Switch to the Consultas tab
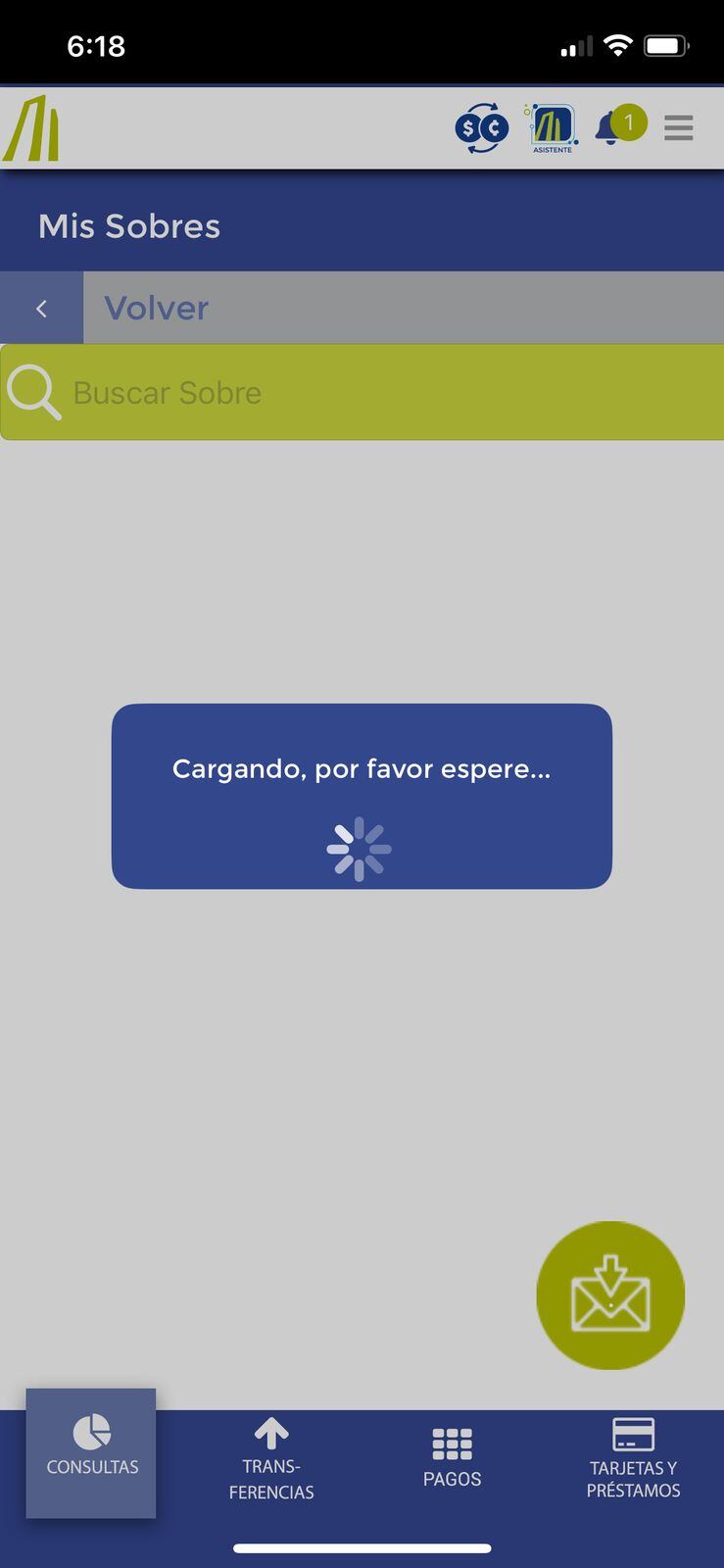This screenshot has height=1568, width=724. coord(91,1452)
